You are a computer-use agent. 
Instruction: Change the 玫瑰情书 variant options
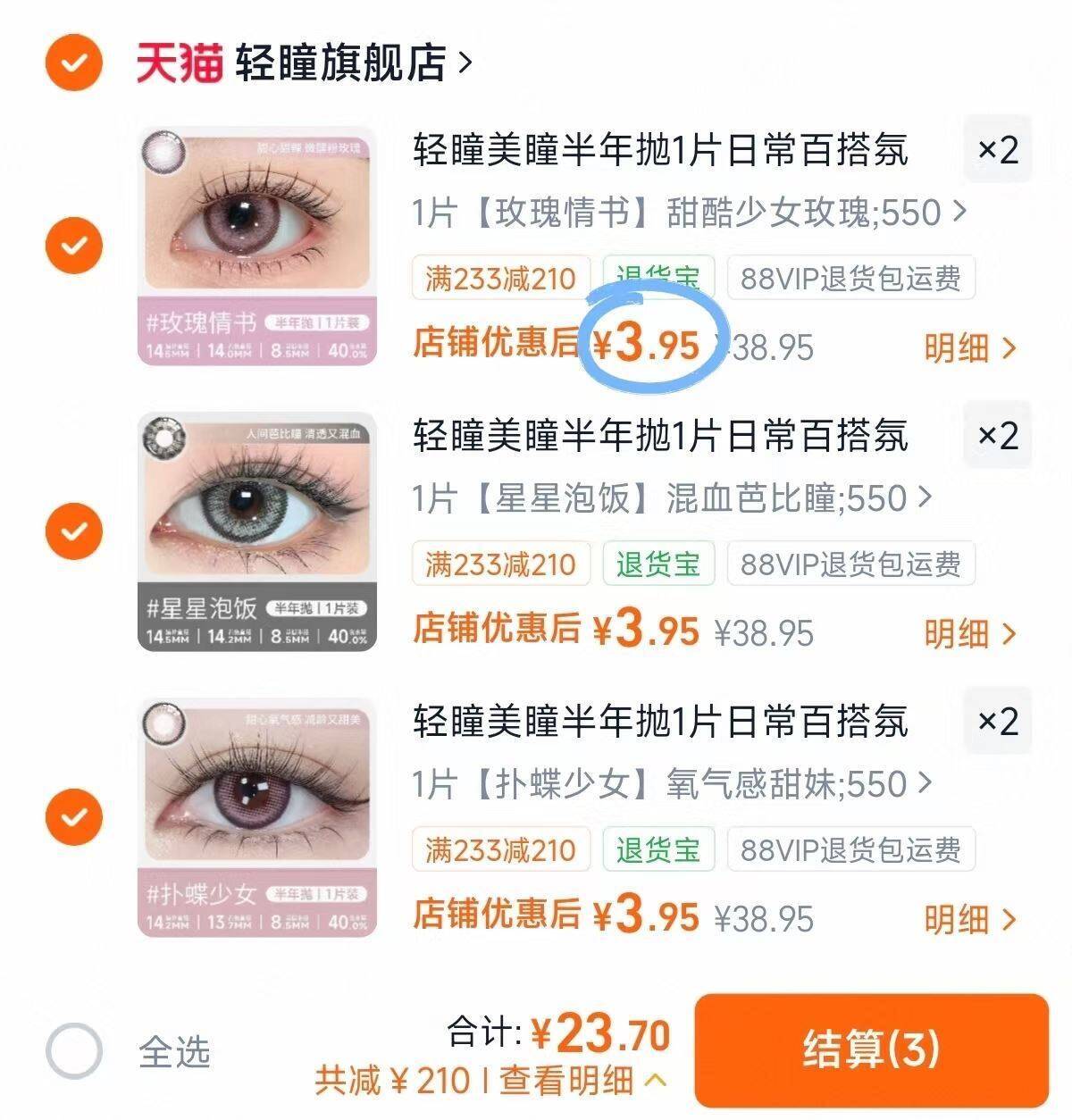tap(690, 213)
